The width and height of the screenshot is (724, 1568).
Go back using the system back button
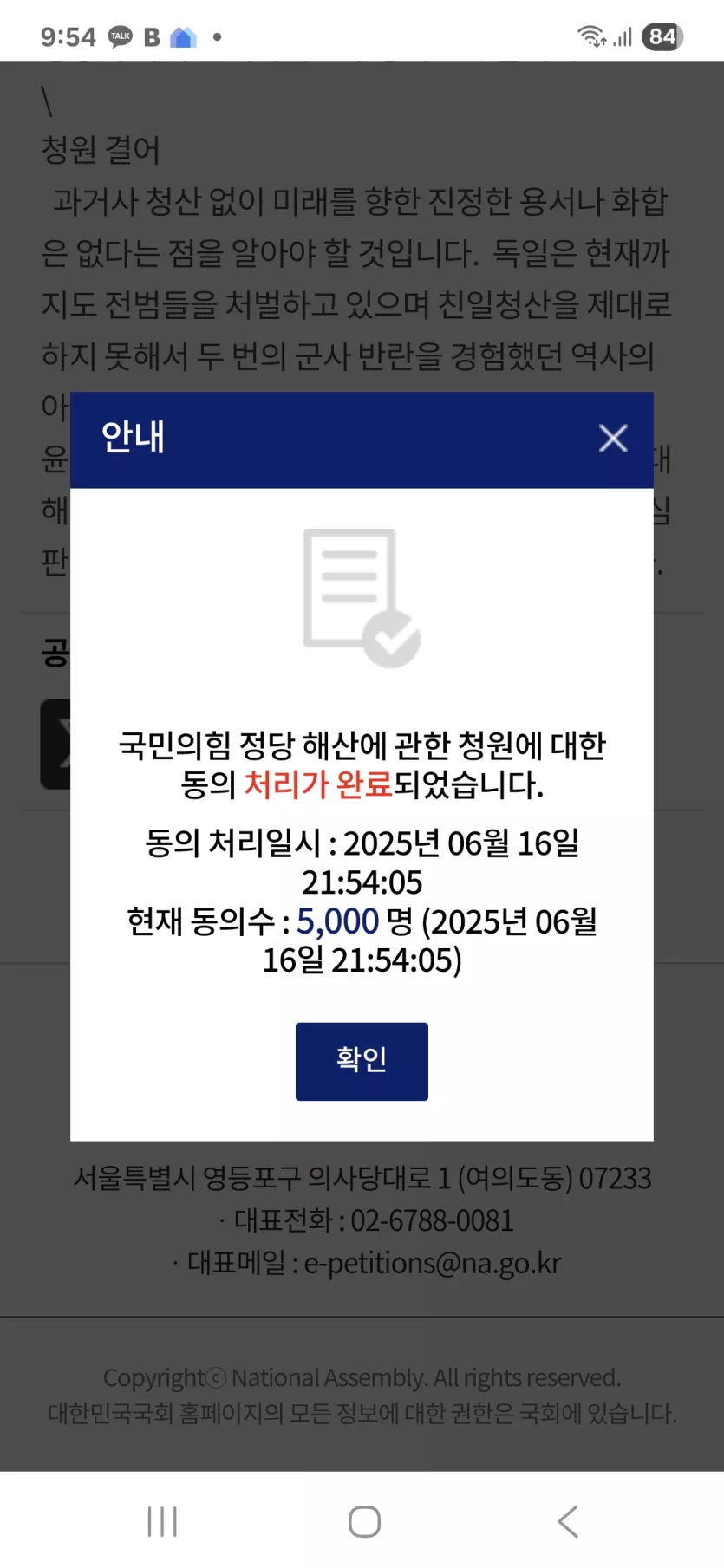[567, 1521]
